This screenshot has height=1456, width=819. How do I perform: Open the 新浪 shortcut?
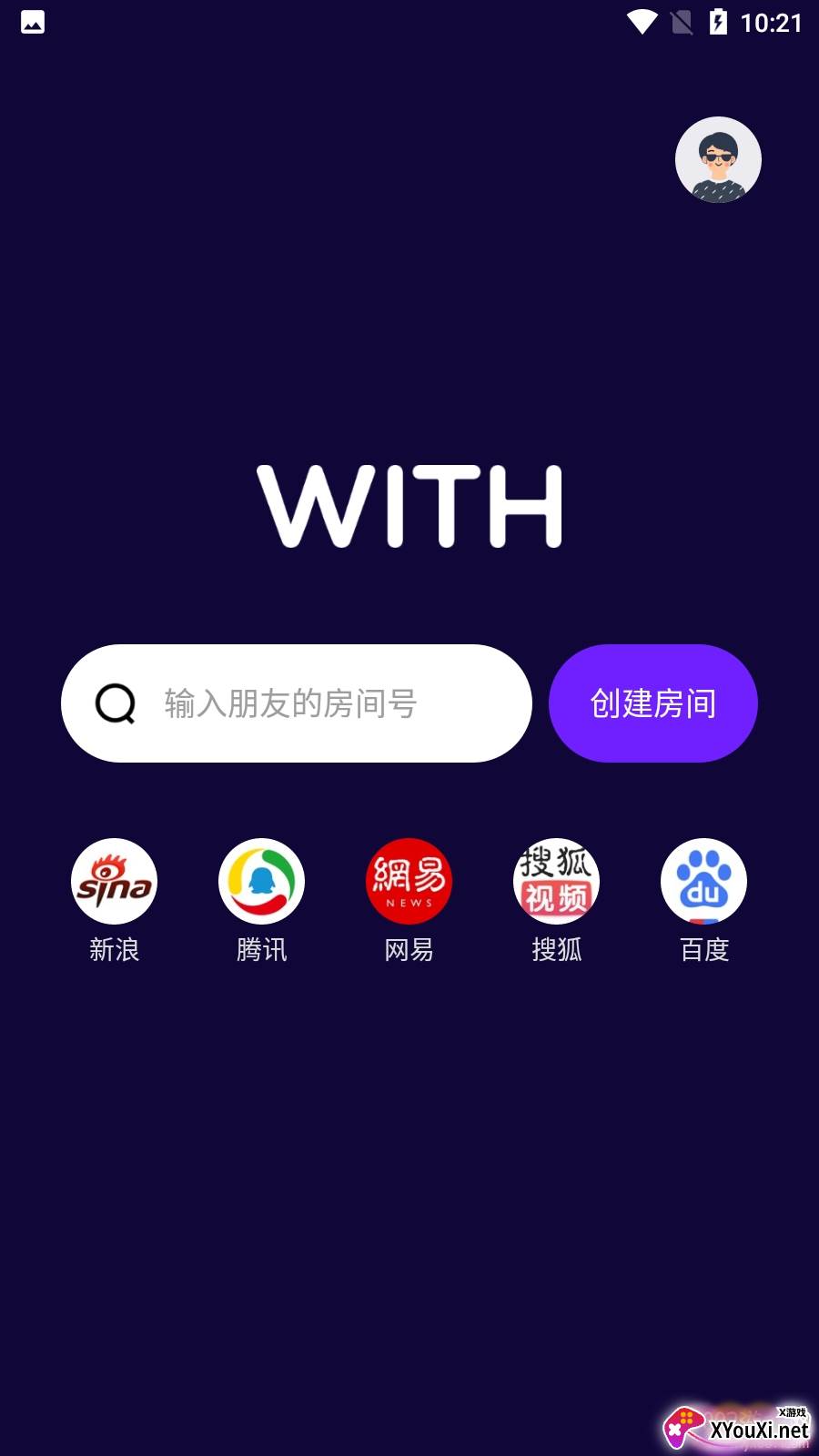pos(114,882)
